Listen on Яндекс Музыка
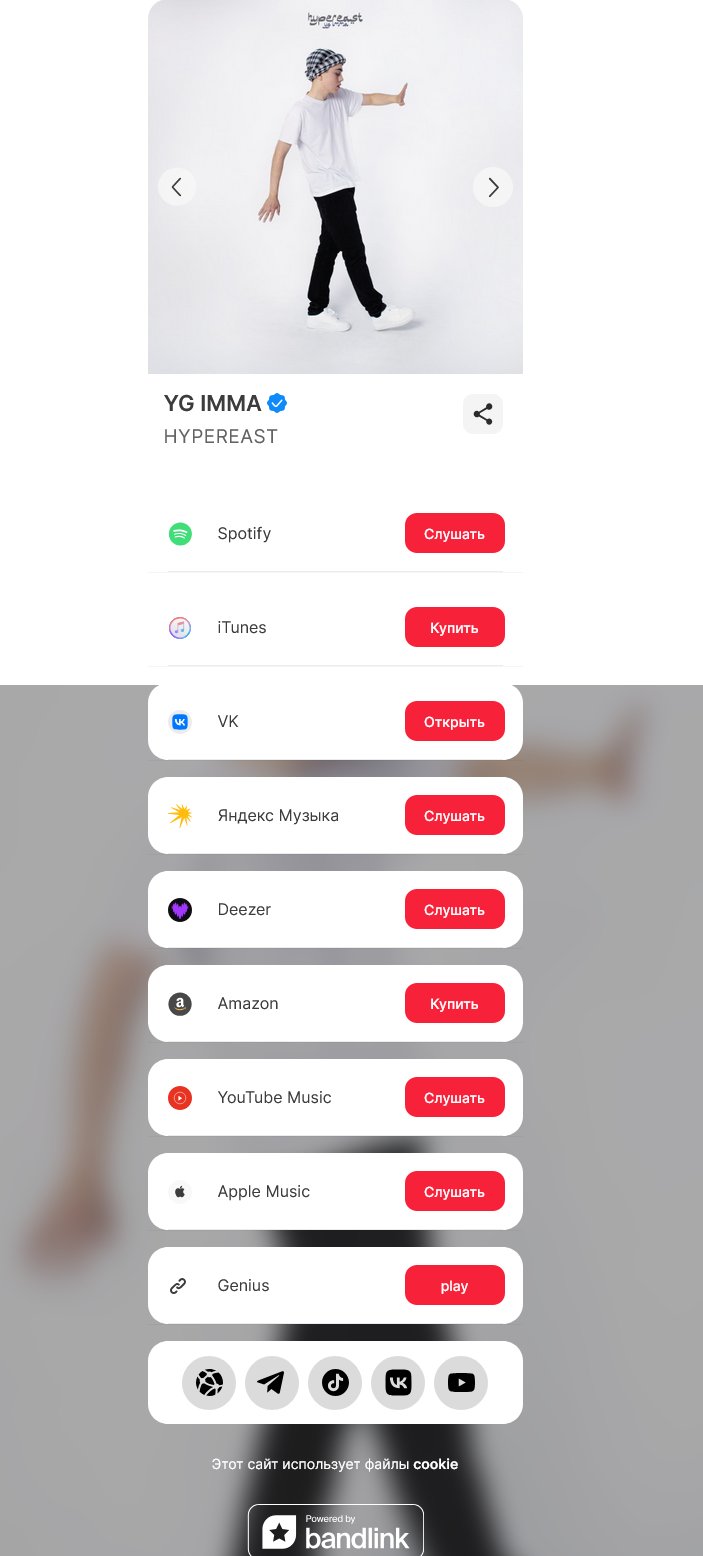Image resolution: width=703 pixels, height=1556 pixels. tap(454, 815)
